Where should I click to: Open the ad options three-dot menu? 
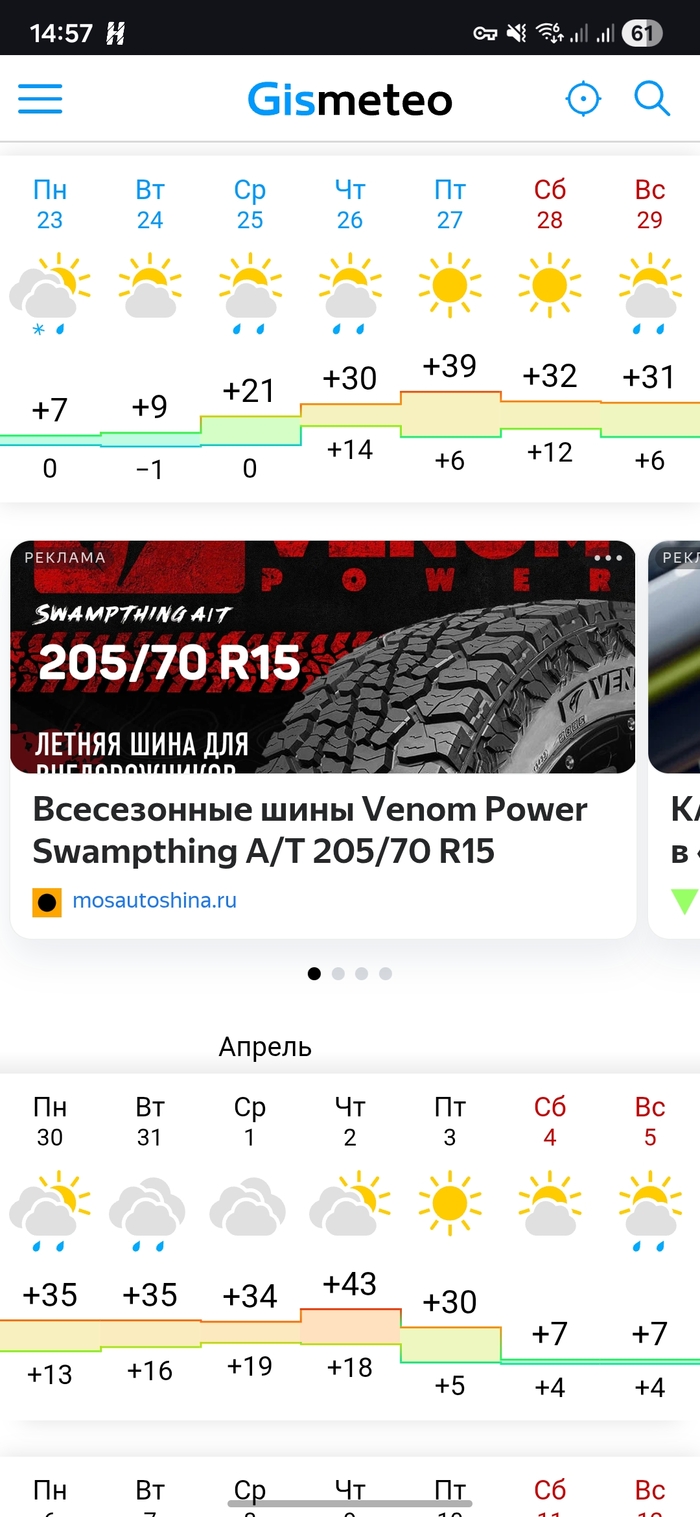607,558
